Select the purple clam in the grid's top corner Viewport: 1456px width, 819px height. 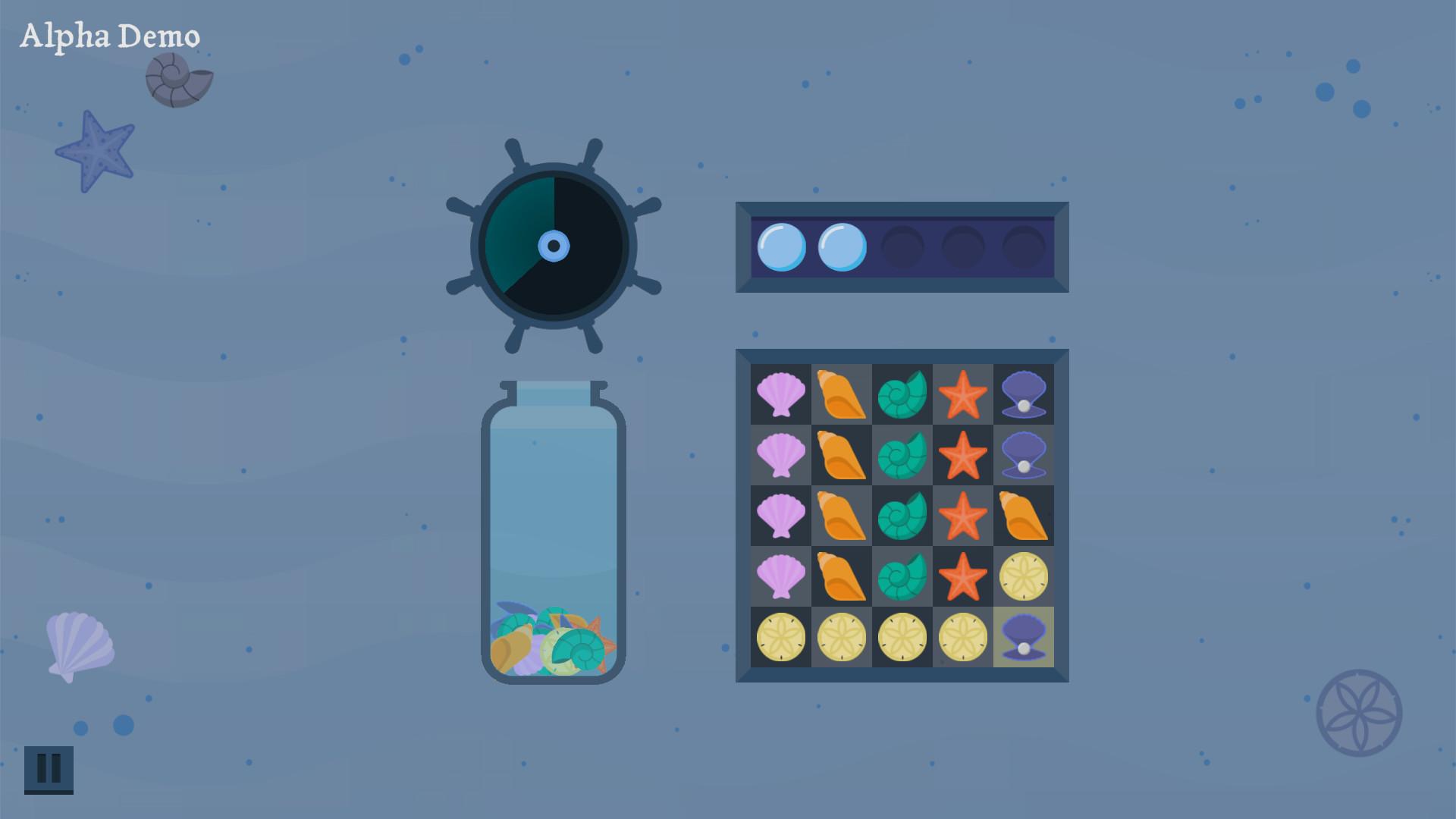pyautogui.click(x=1023, y=394)
